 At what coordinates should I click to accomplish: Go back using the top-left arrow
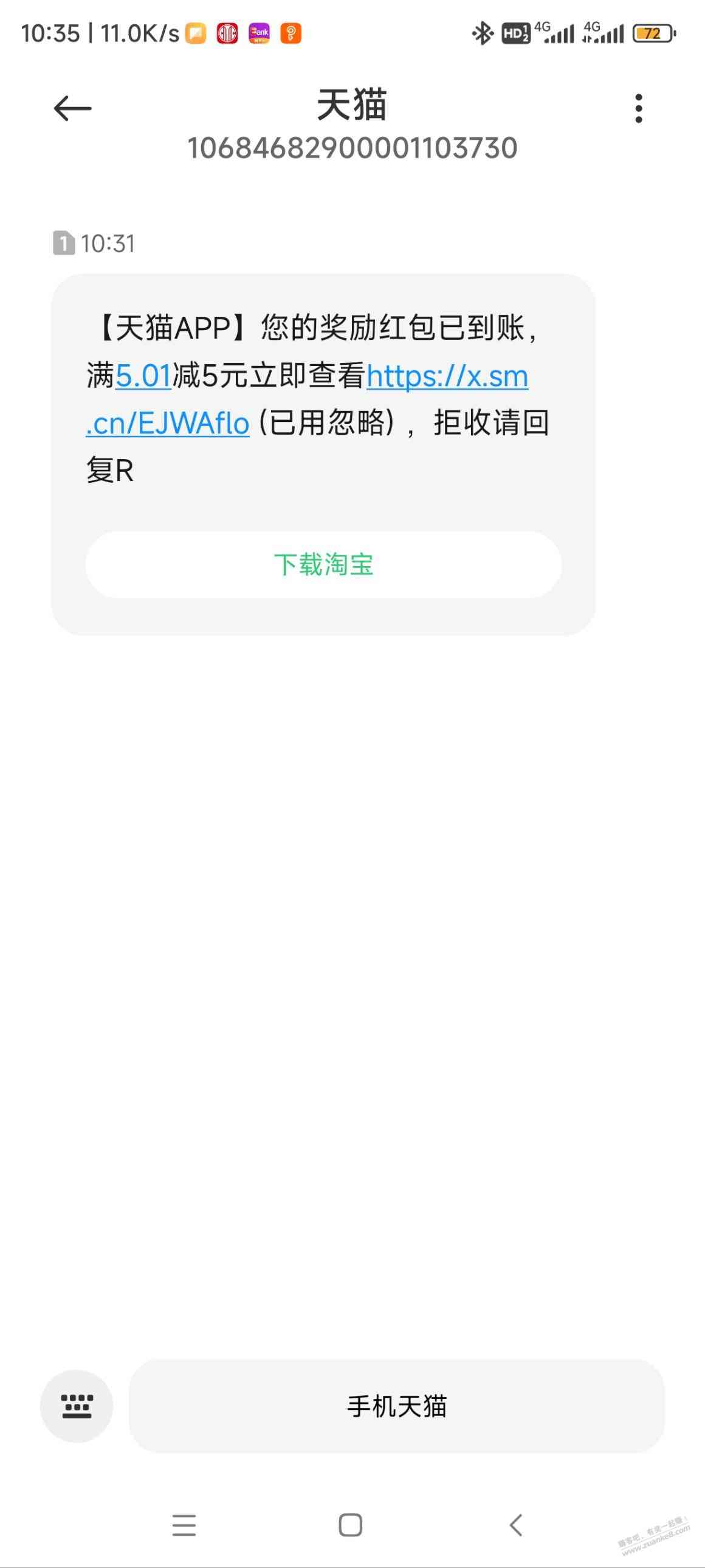pyautogui.click(x=72, y=109)
